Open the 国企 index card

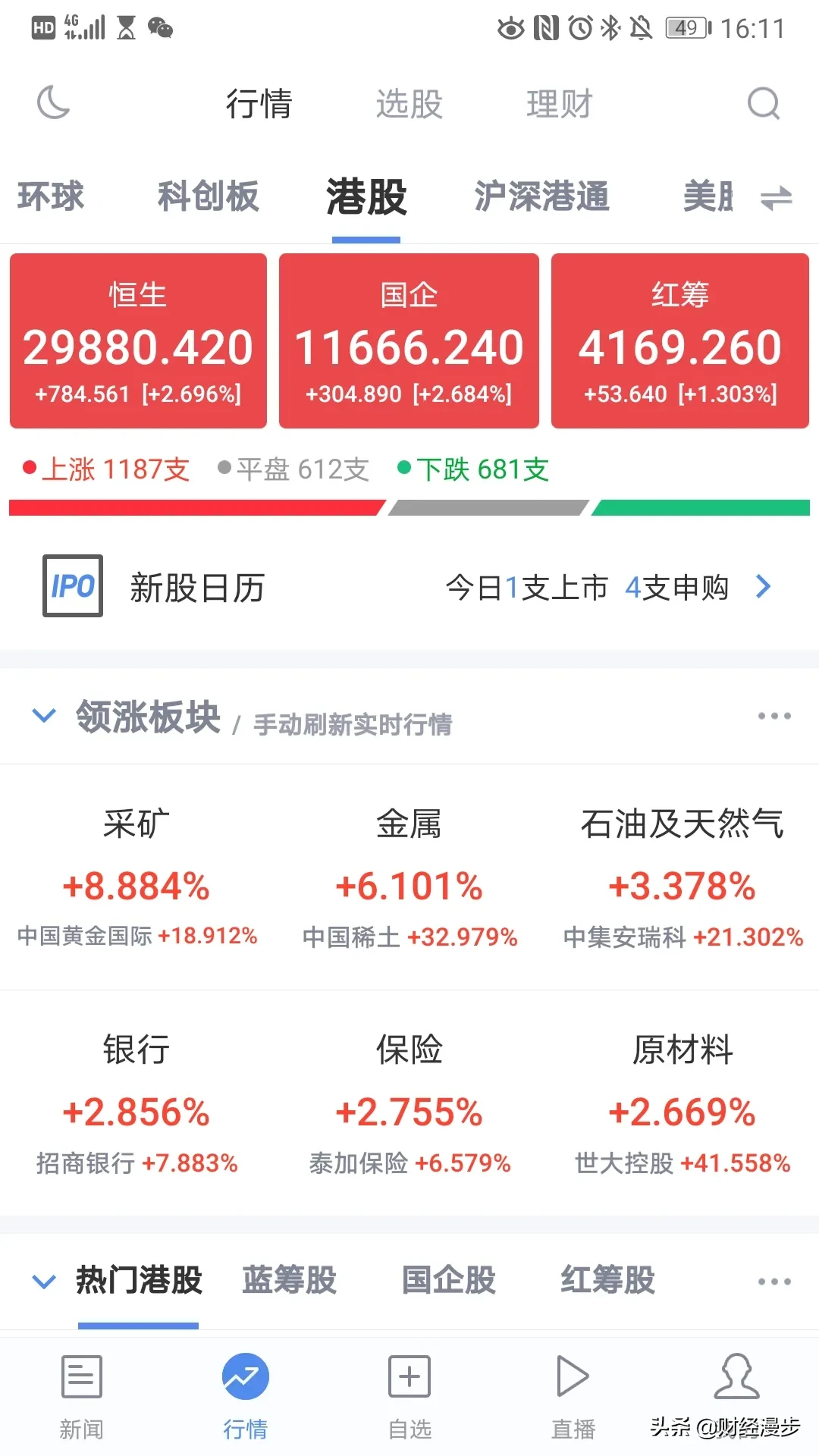point(409,340)
